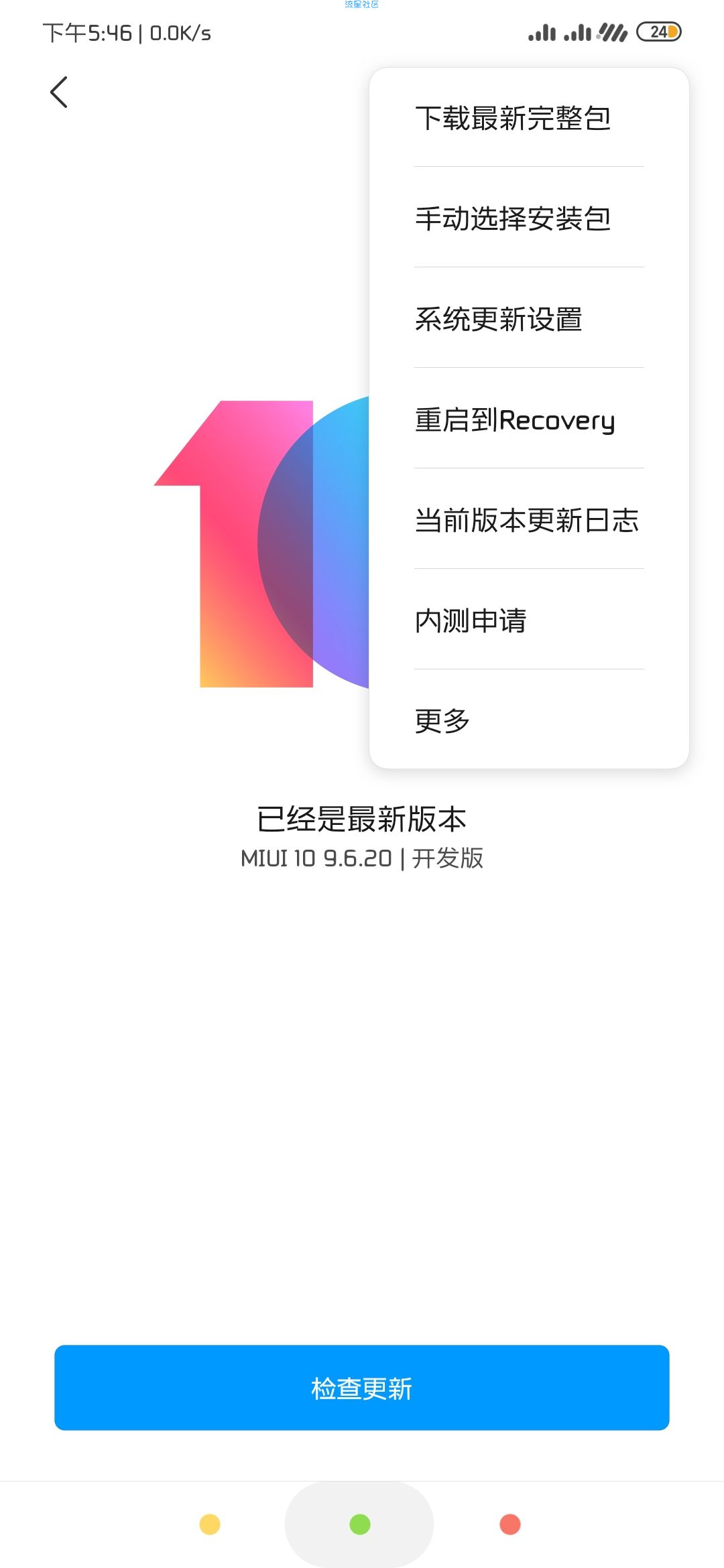The height and width of the screenshot is (1568, 724).
Task: Tap the 检查更新 button
Action: click(362, 1388)
